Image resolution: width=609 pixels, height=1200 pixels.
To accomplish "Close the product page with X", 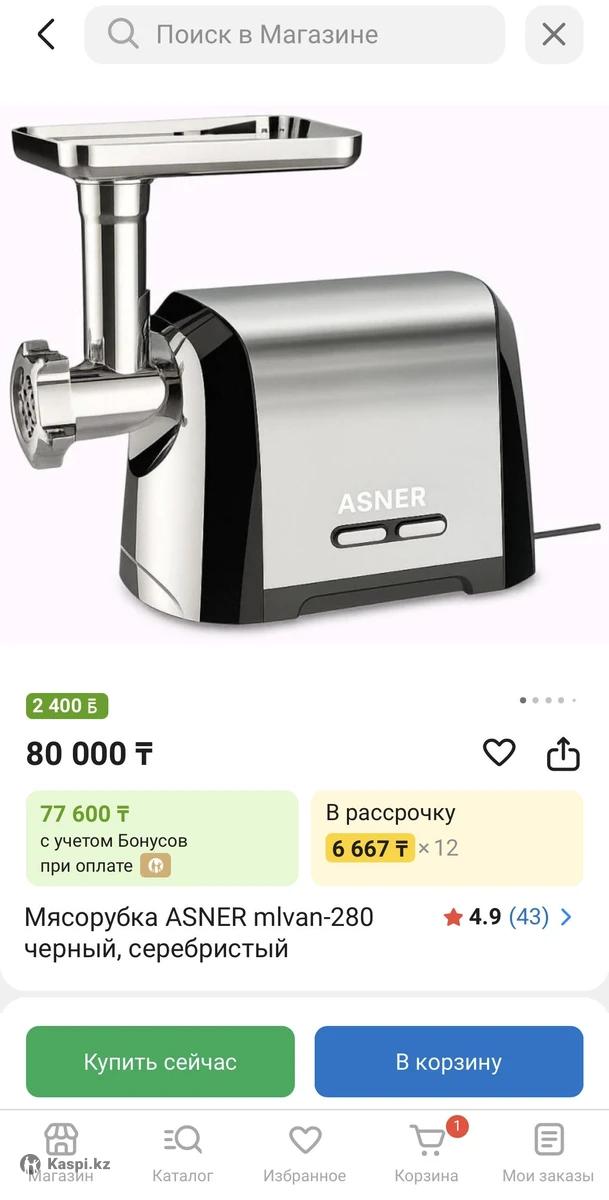I will [x=554, y=35].
